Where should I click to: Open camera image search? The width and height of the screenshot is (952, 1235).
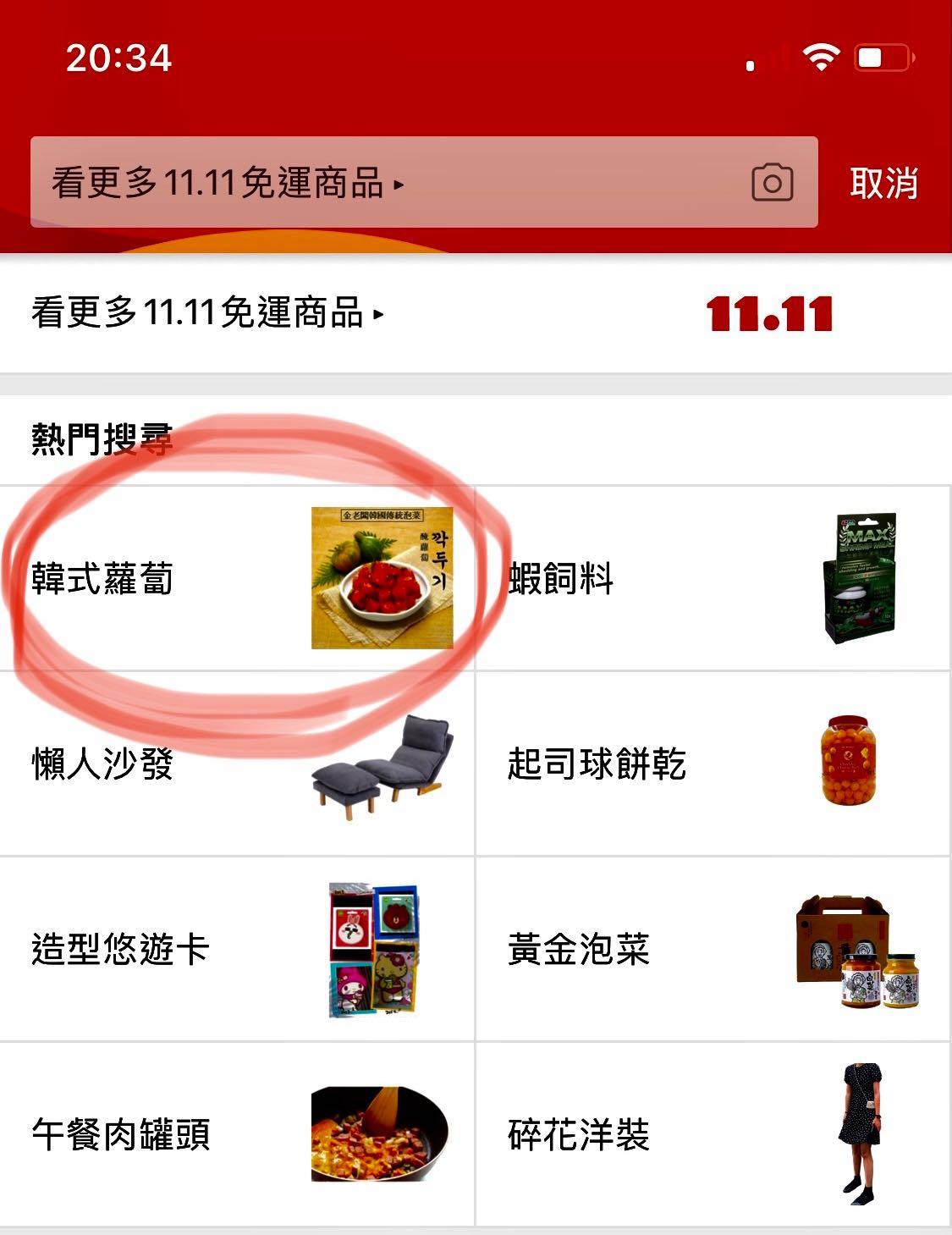pyautogui.click(x=772, y=183)
